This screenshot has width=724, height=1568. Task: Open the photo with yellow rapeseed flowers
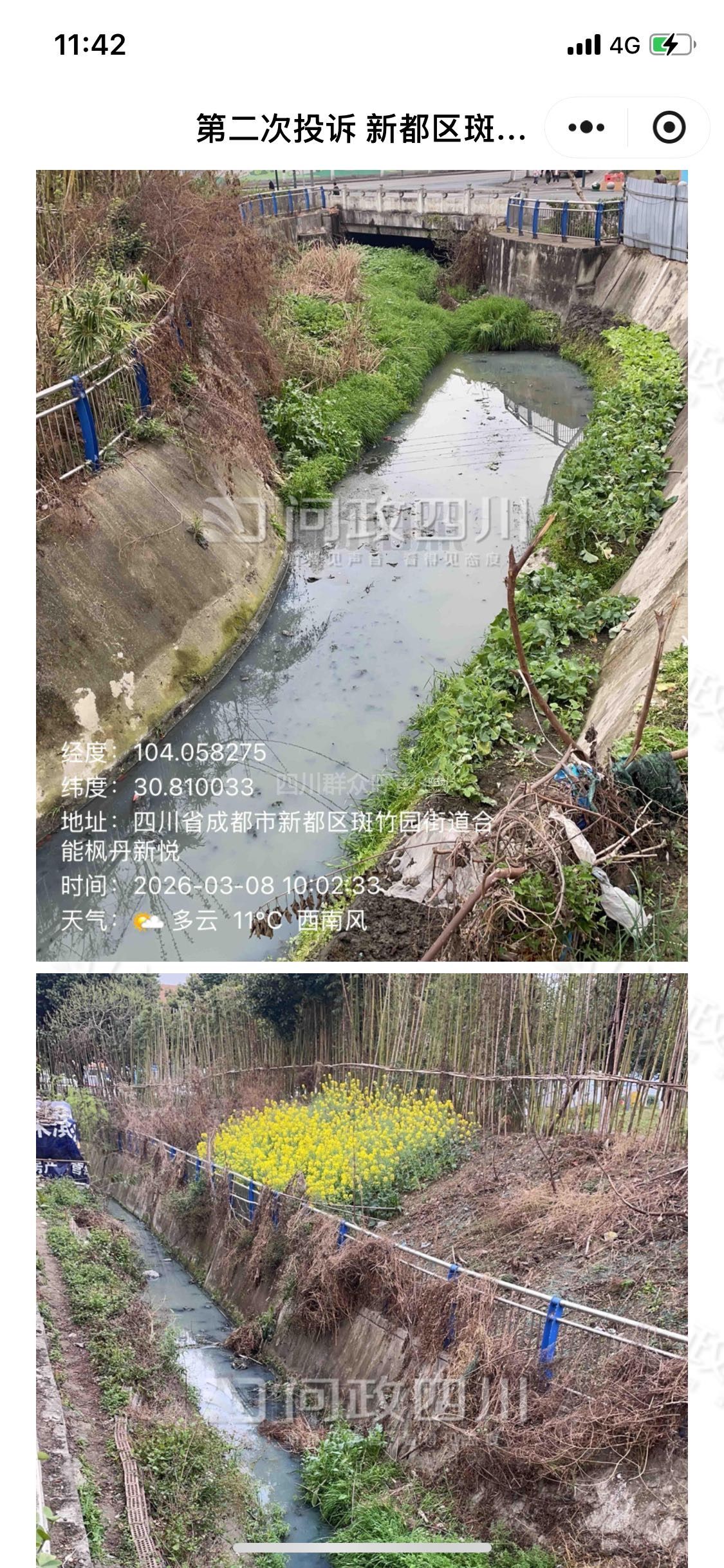(x=362, y=1262)
